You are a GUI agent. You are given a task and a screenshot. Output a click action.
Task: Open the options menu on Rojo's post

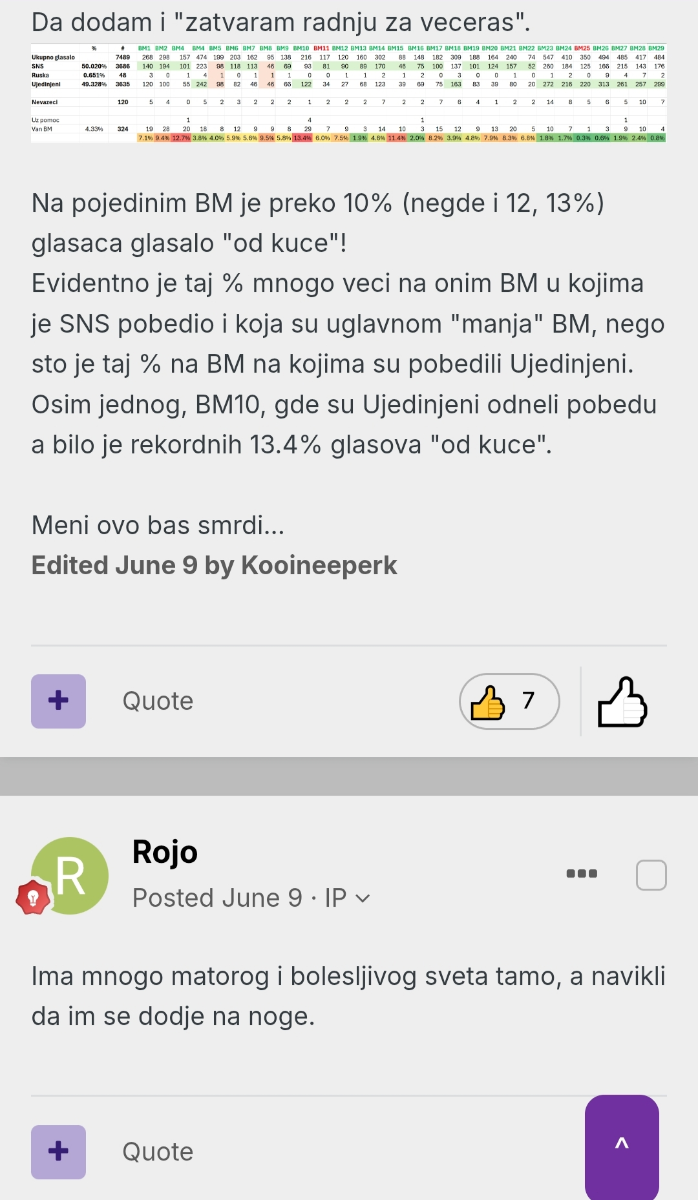pyautogui.click(x=580, y=874)
